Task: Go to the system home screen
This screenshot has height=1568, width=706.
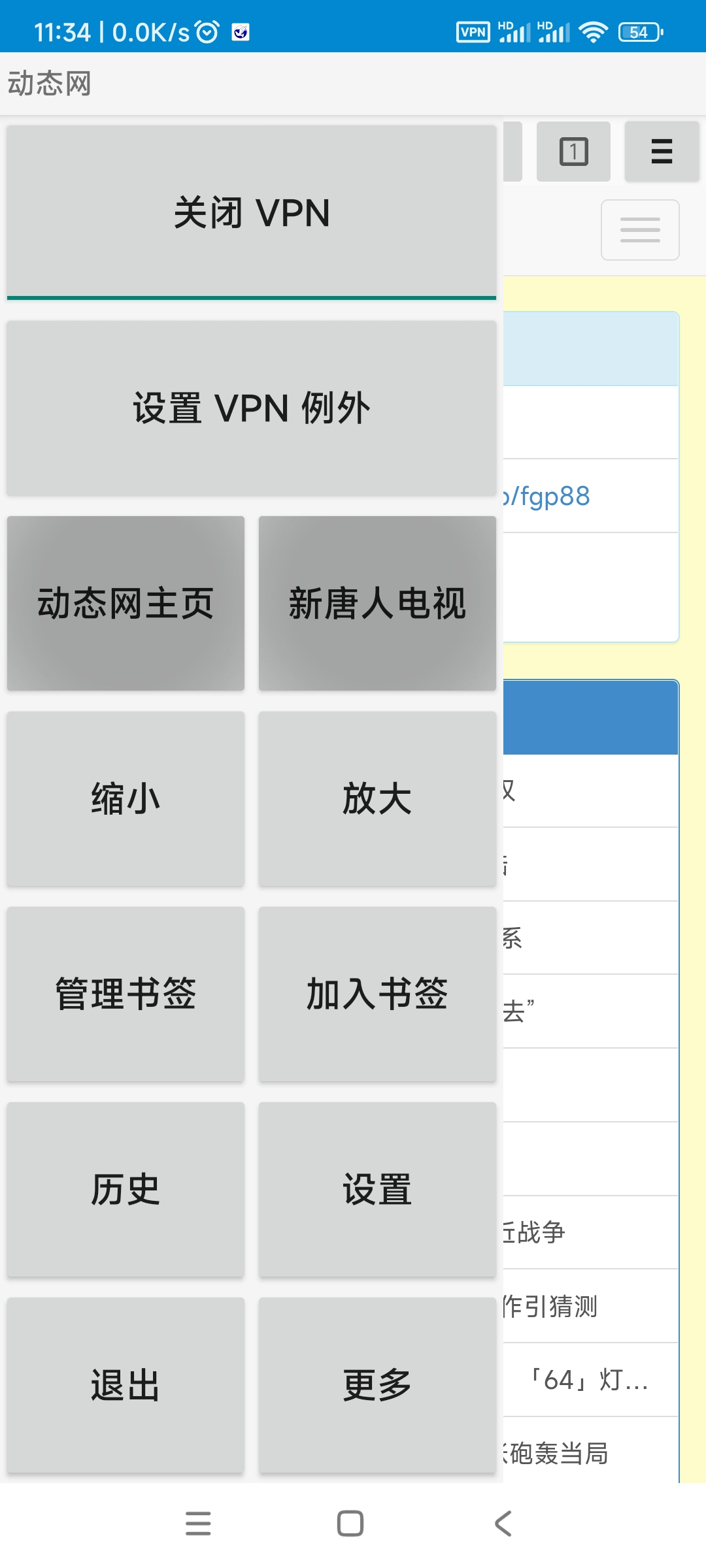Action: click(350, 1524)
